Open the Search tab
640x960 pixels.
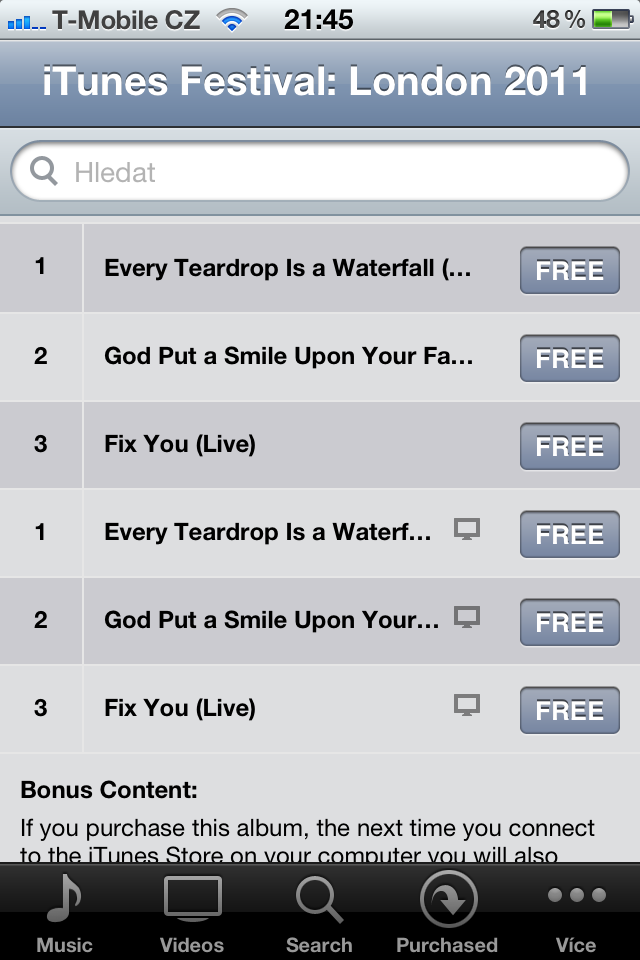[x=319, y=912]
